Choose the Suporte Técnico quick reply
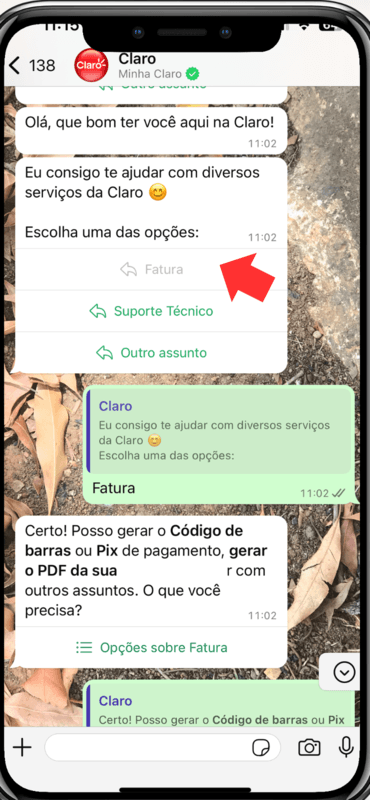370x800 pixels. [x=152, y=311]
